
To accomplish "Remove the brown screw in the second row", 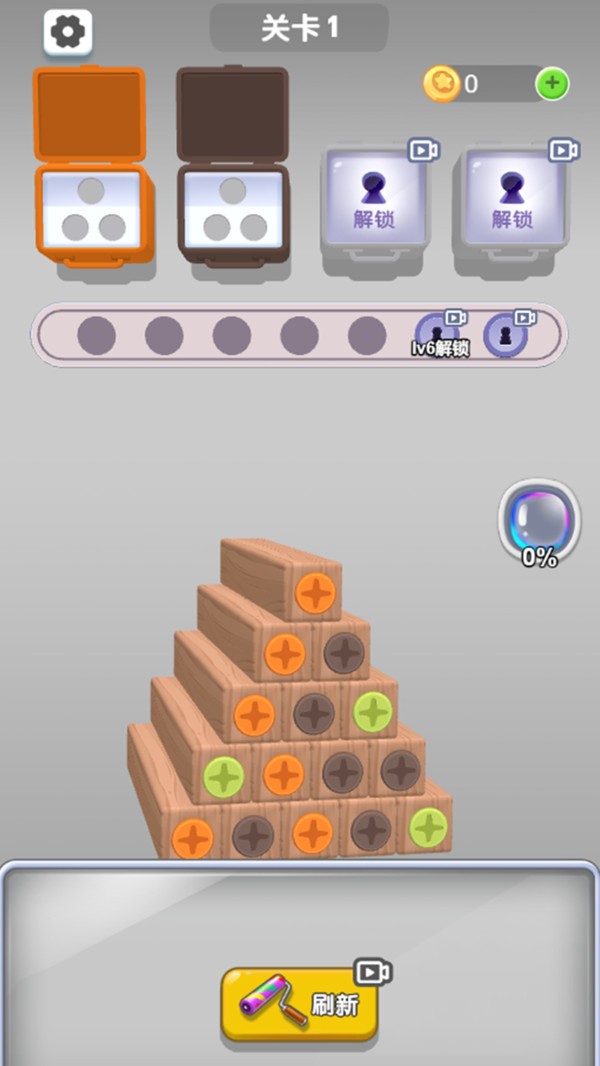I will (x=345, y=652).
